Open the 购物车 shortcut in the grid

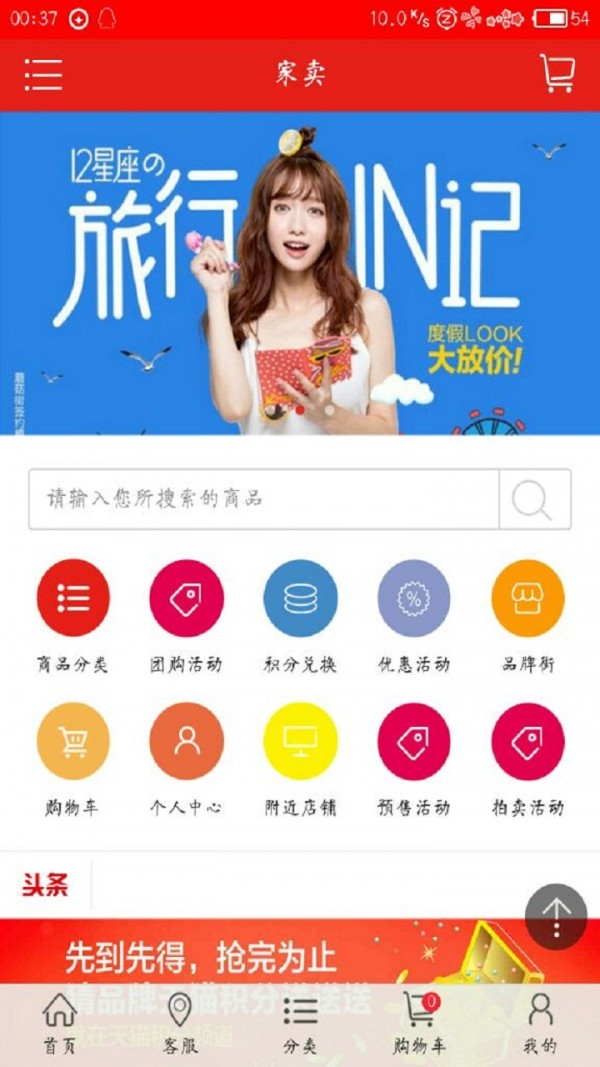click(73, 741)
